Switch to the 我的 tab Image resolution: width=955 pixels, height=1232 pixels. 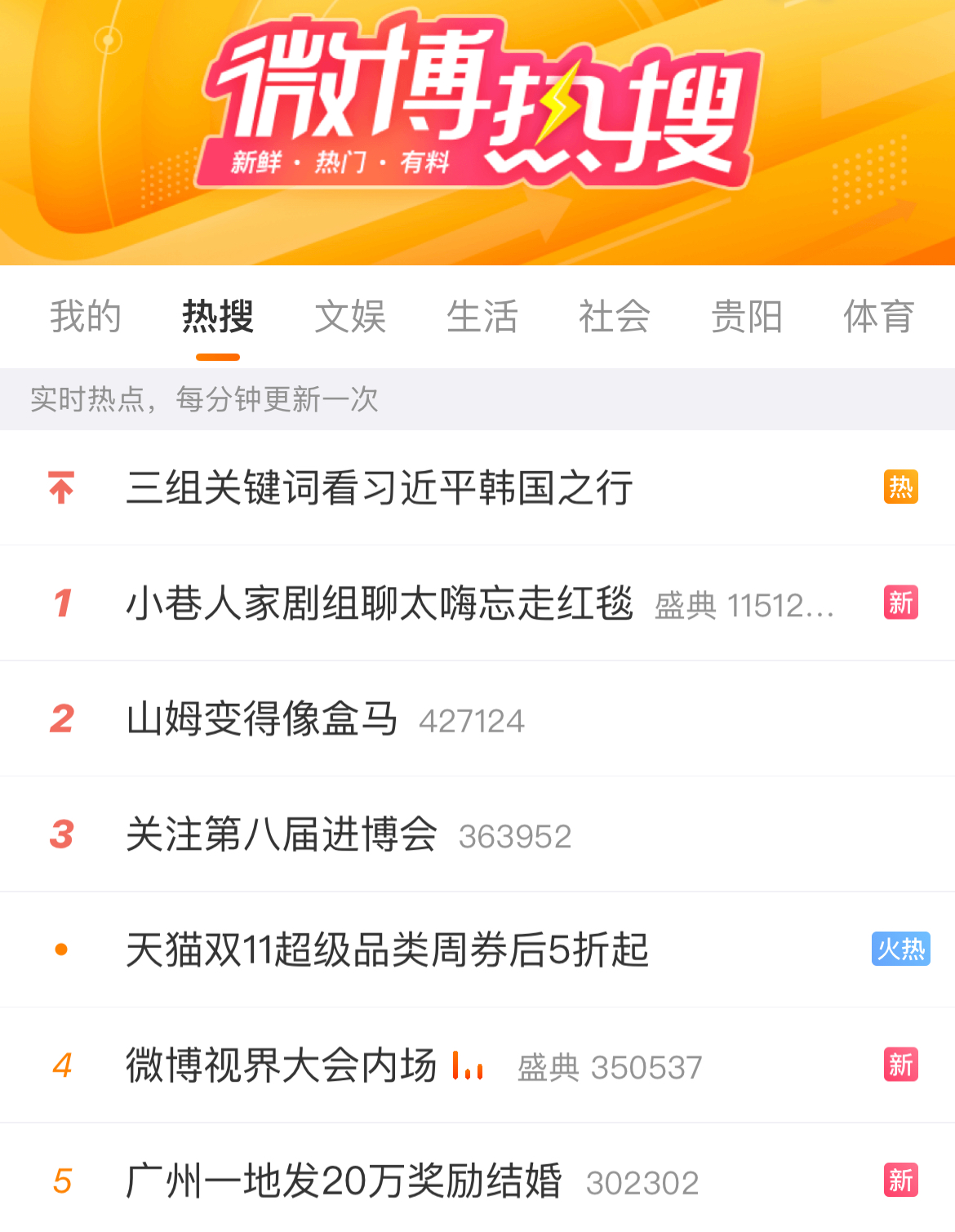(x=86, y=317)
